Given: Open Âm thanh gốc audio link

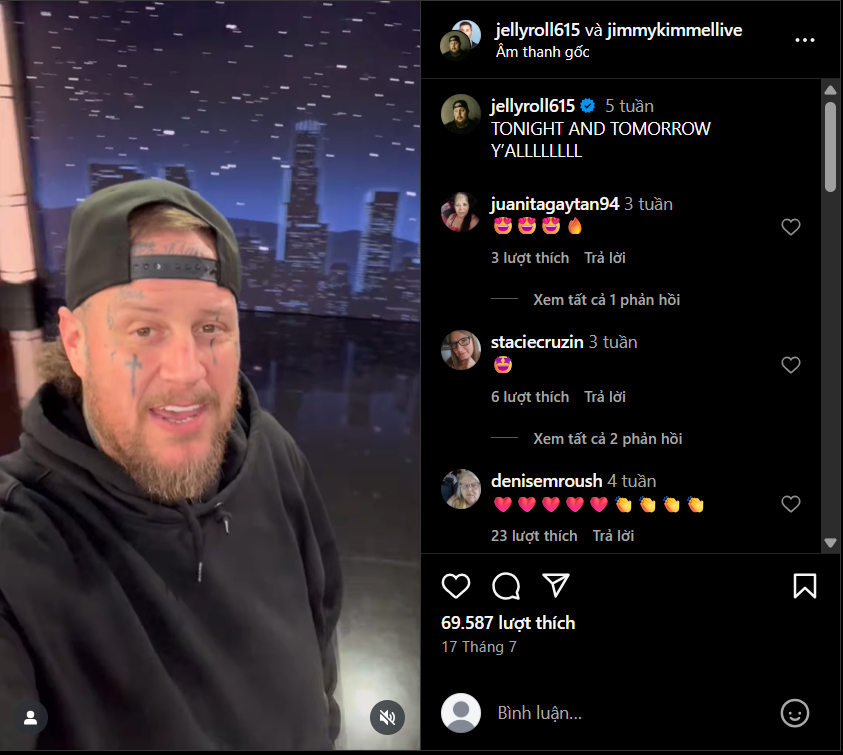Looking at the screenshot, I should point(542,52).
